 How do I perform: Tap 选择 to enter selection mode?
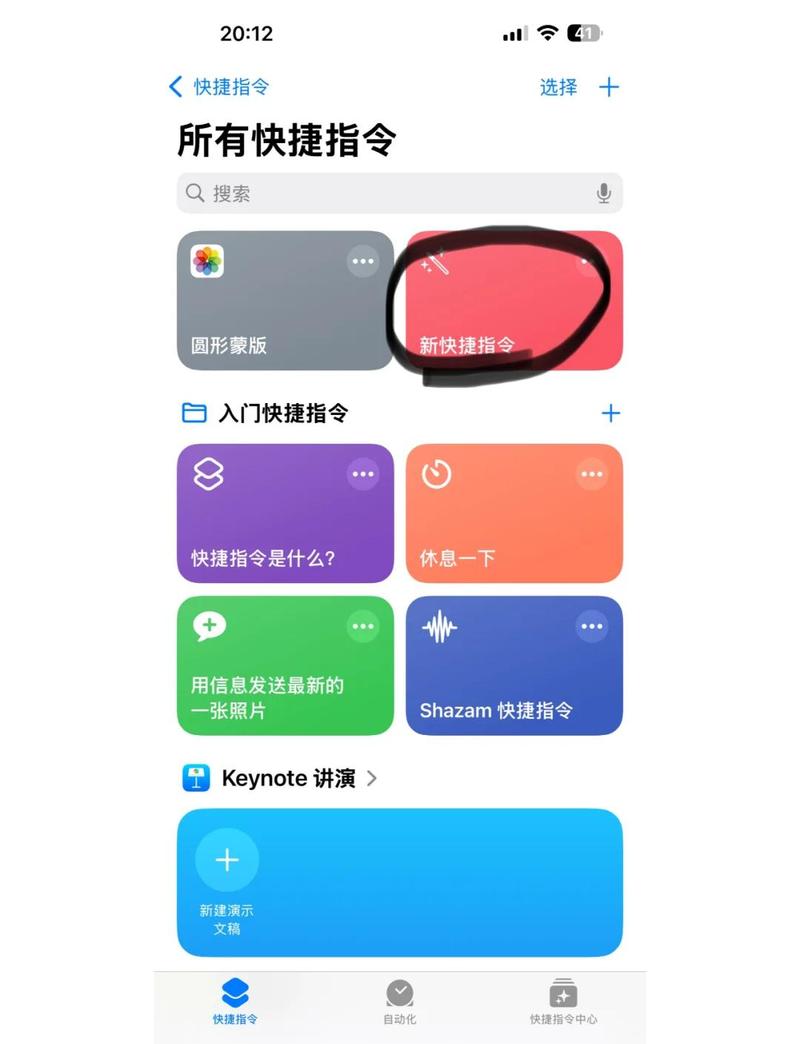click(x=557, y=88)
